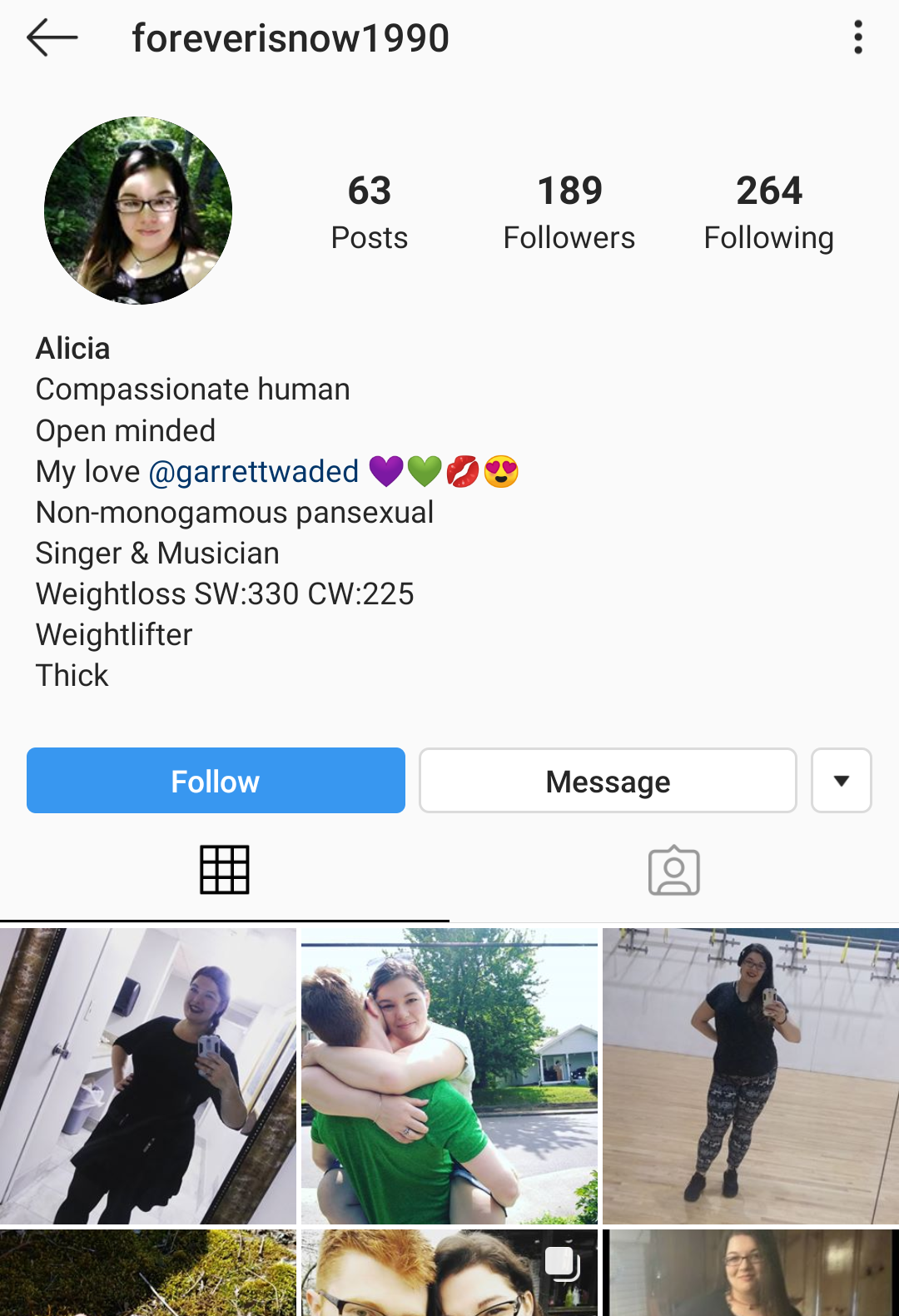
Task: Tap the profile picture
Action: 138,211
